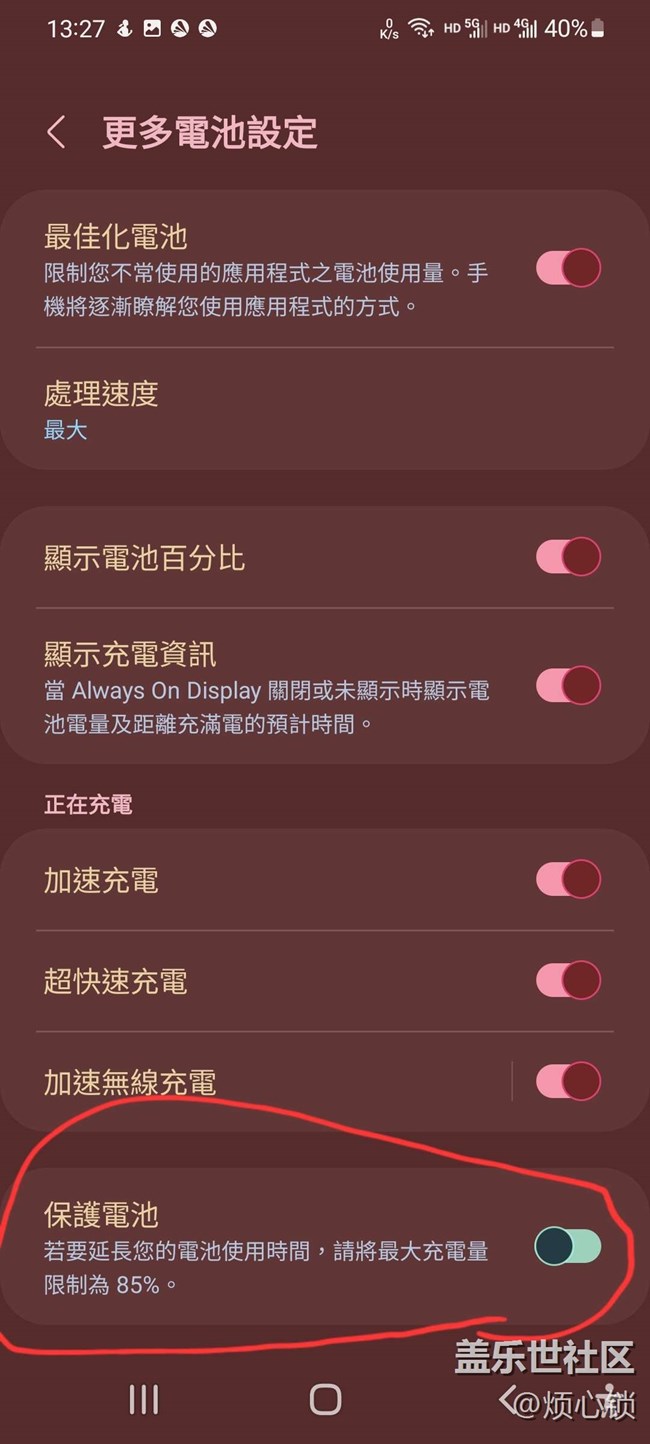Toggle off 顯示充電資訊
Screen dimensions: 650x1444
(568, 686)
